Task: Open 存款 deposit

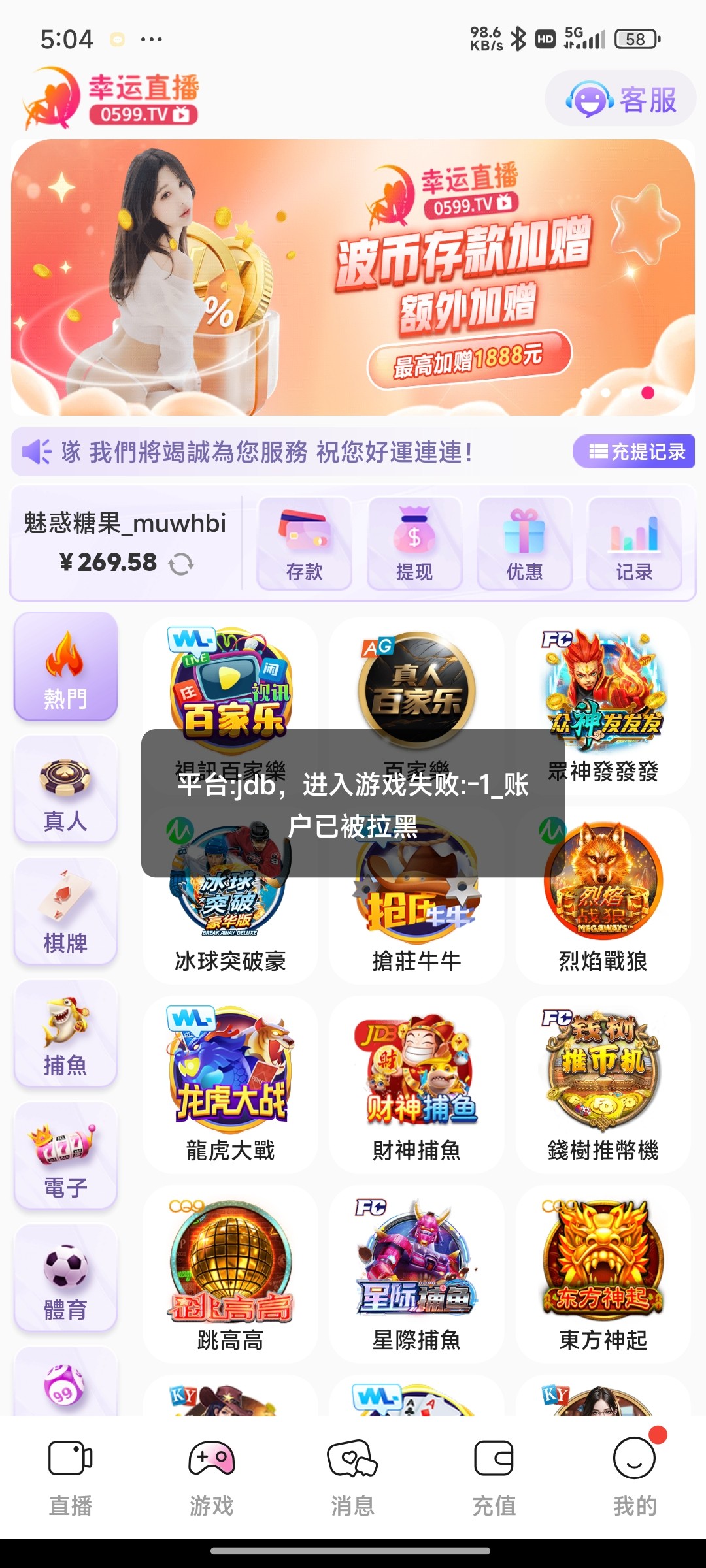Action: tap(304, 544)
